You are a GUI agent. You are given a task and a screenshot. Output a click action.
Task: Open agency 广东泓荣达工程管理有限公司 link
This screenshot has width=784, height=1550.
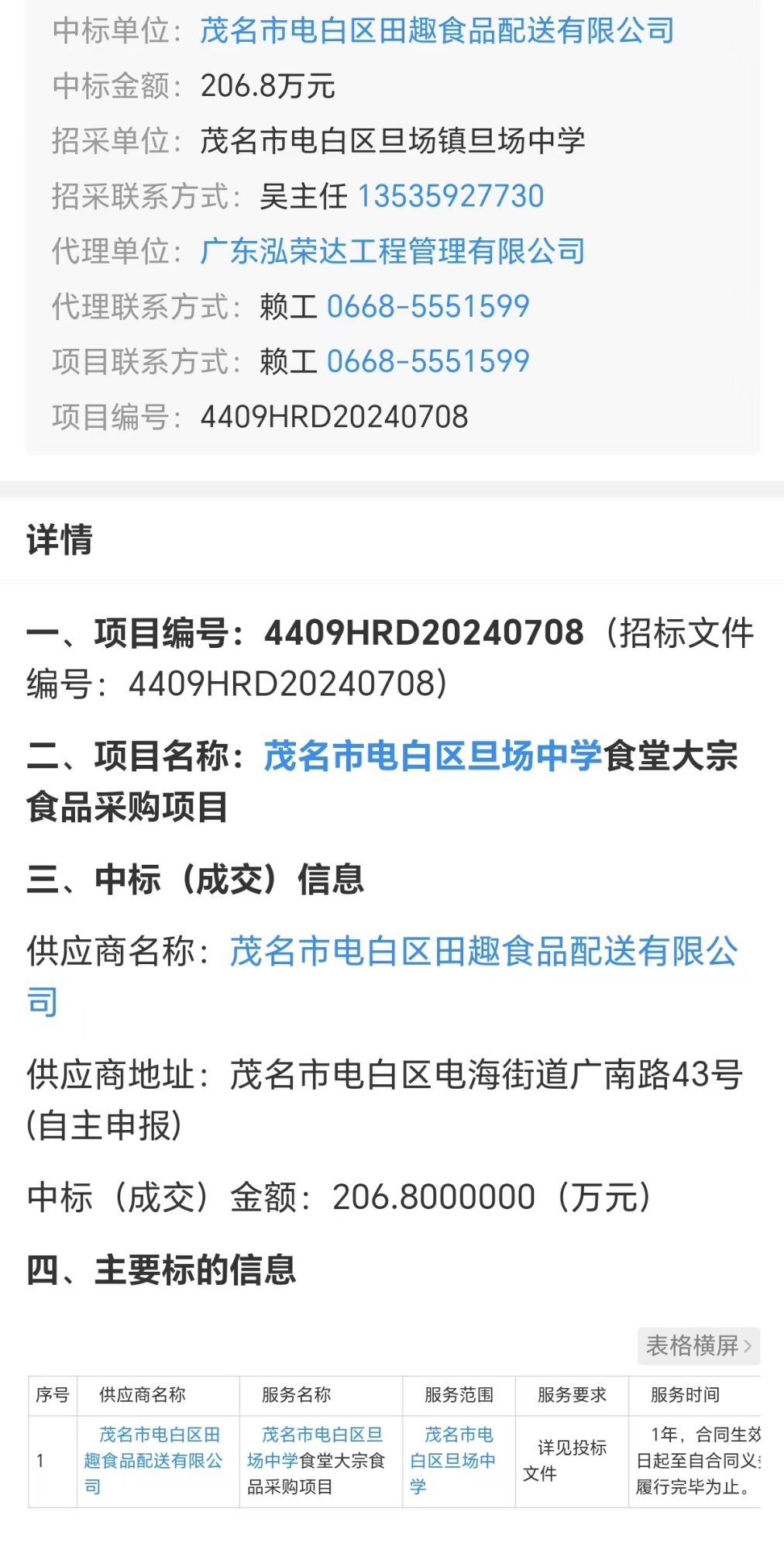pyautogui.click(x=392, y=251)
